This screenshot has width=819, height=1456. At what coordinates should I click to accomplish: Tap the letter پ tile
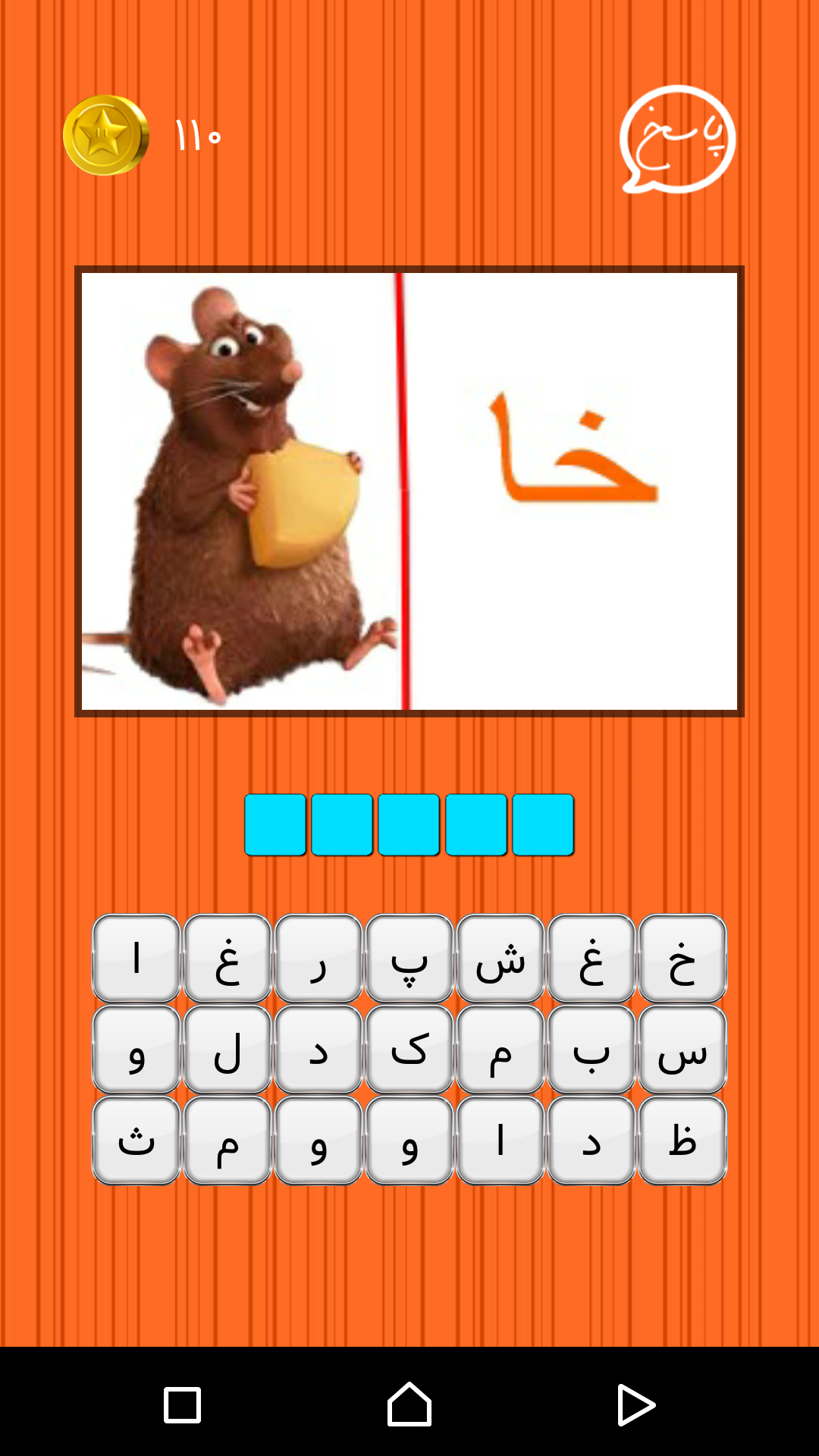[409, 959]
